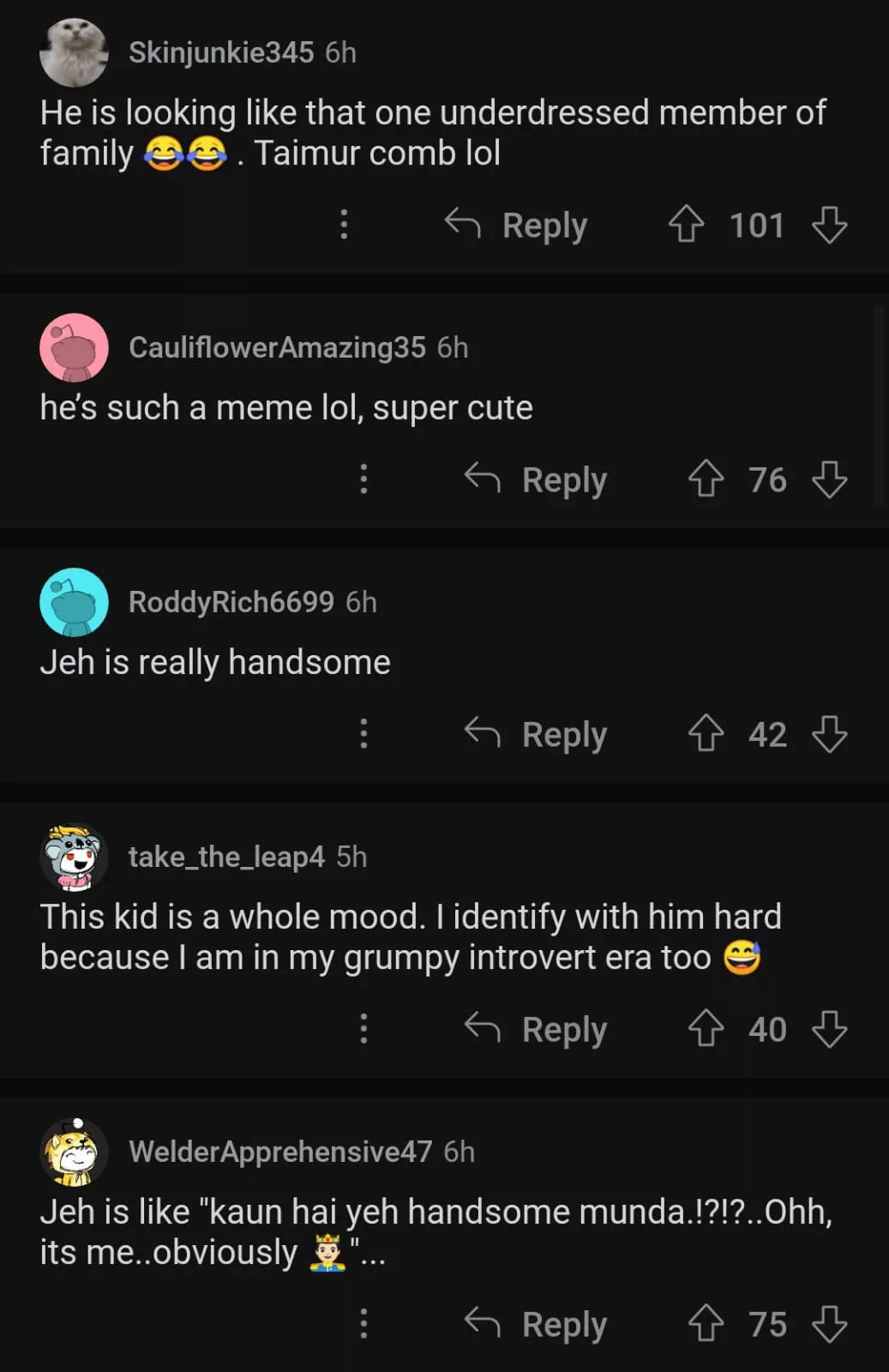
Task: Open more options for CauliflowerAmazing35's comment
Action: tap(363, 479)
